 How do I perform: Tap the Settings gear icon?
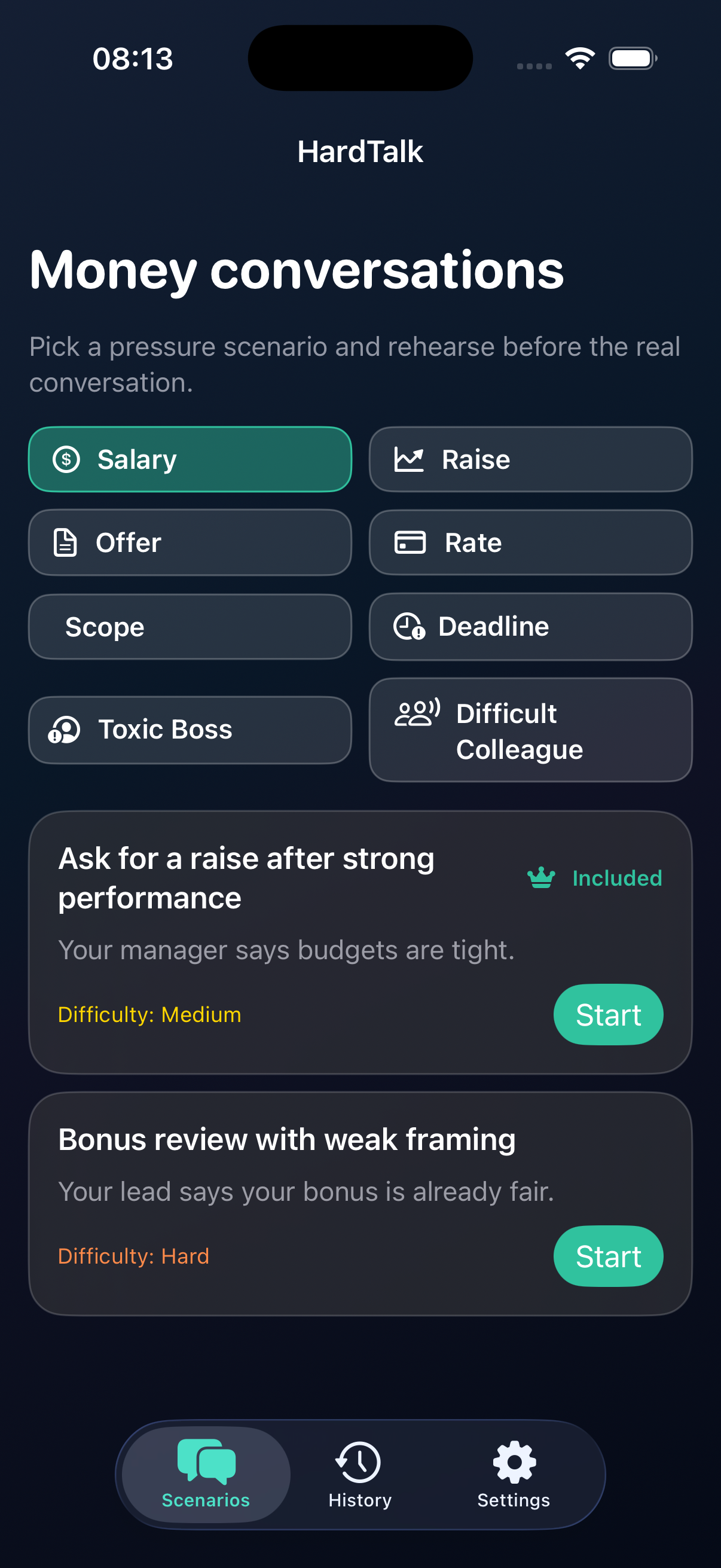(513, 1461)
